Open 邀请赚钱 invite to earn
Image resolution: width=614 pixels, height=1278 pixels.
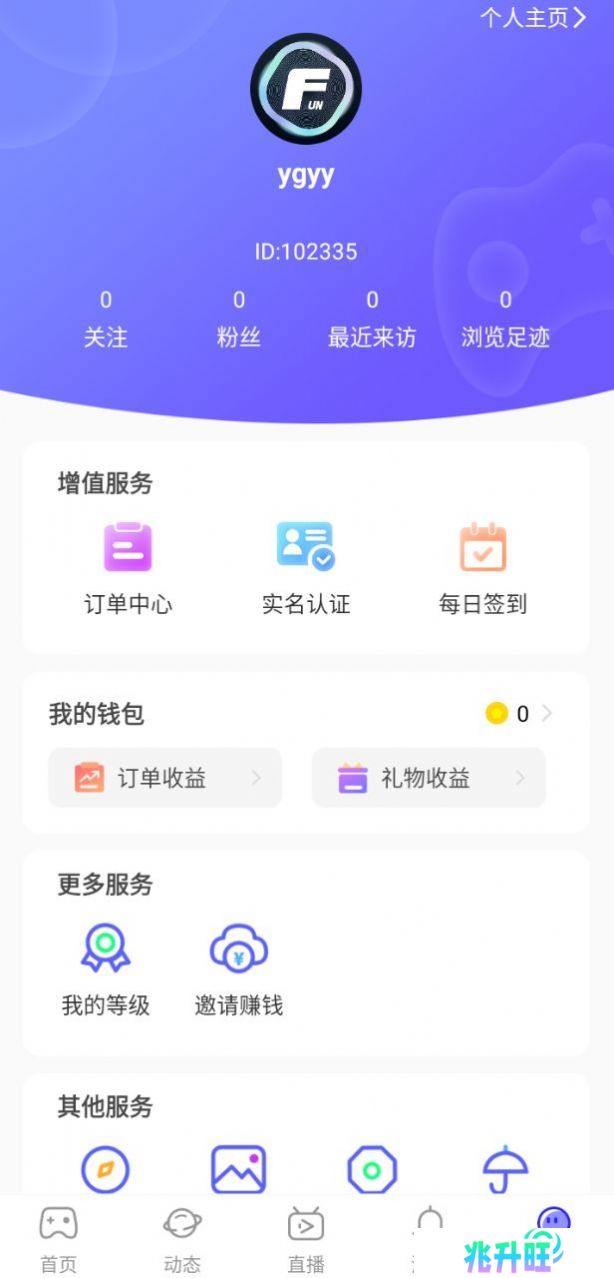pos(239,969)
